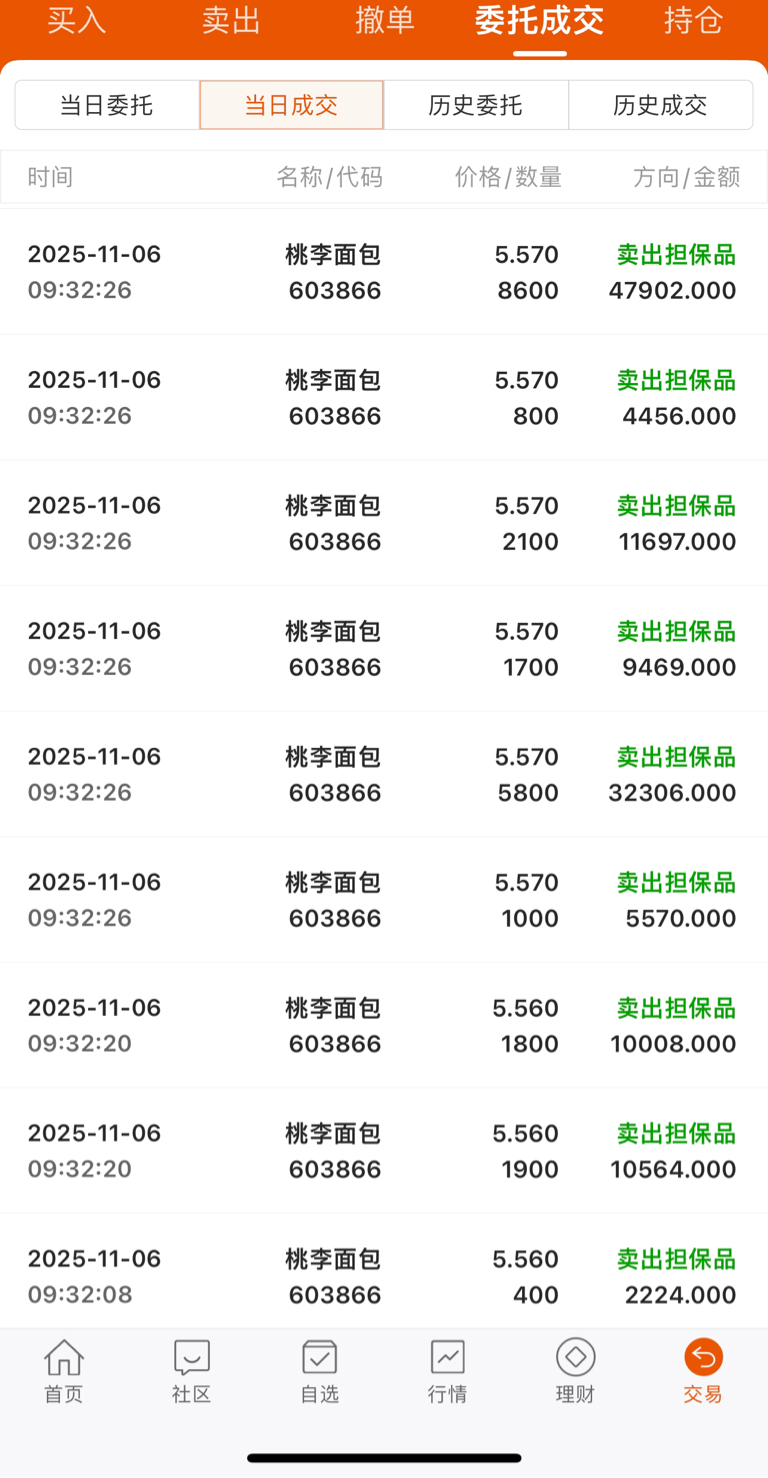Open 历史成交 records

[x=660, y=105]
